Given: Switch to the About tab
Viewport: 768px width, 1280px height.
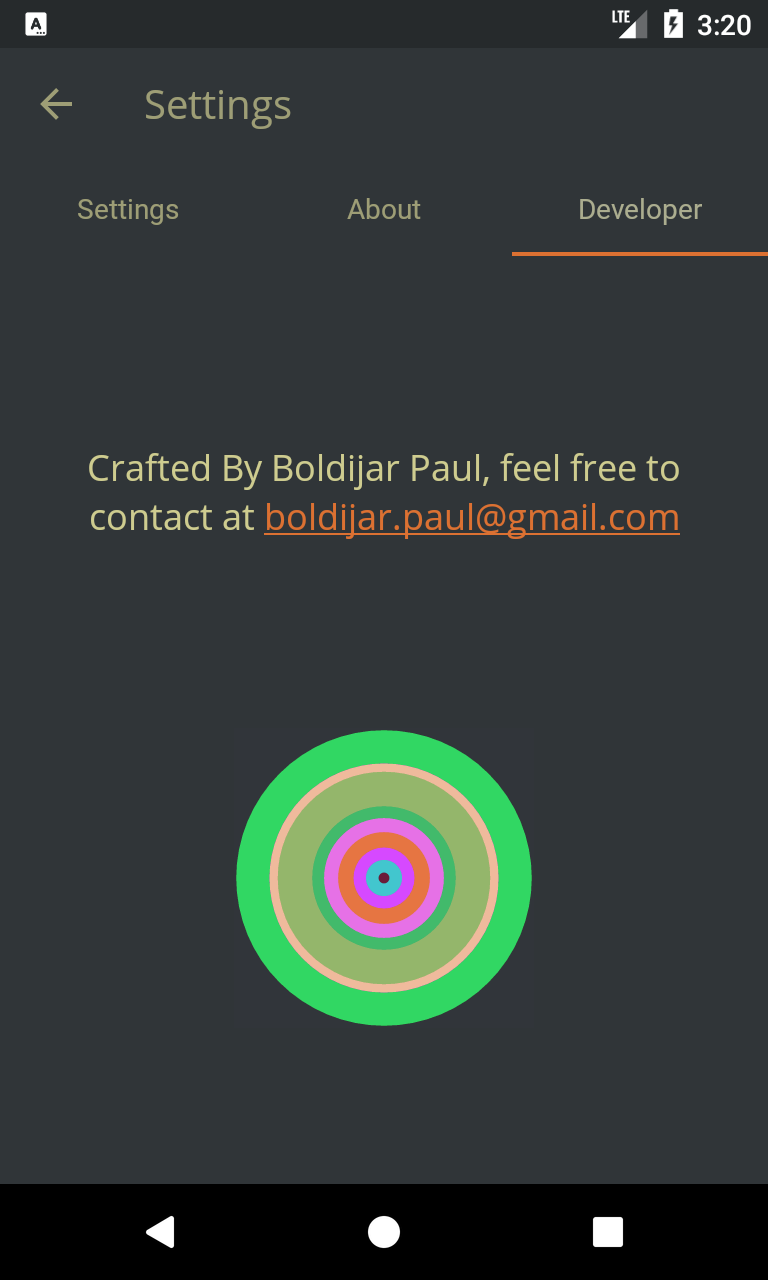Looking at the screenshot, I should [x=384, y=210].
